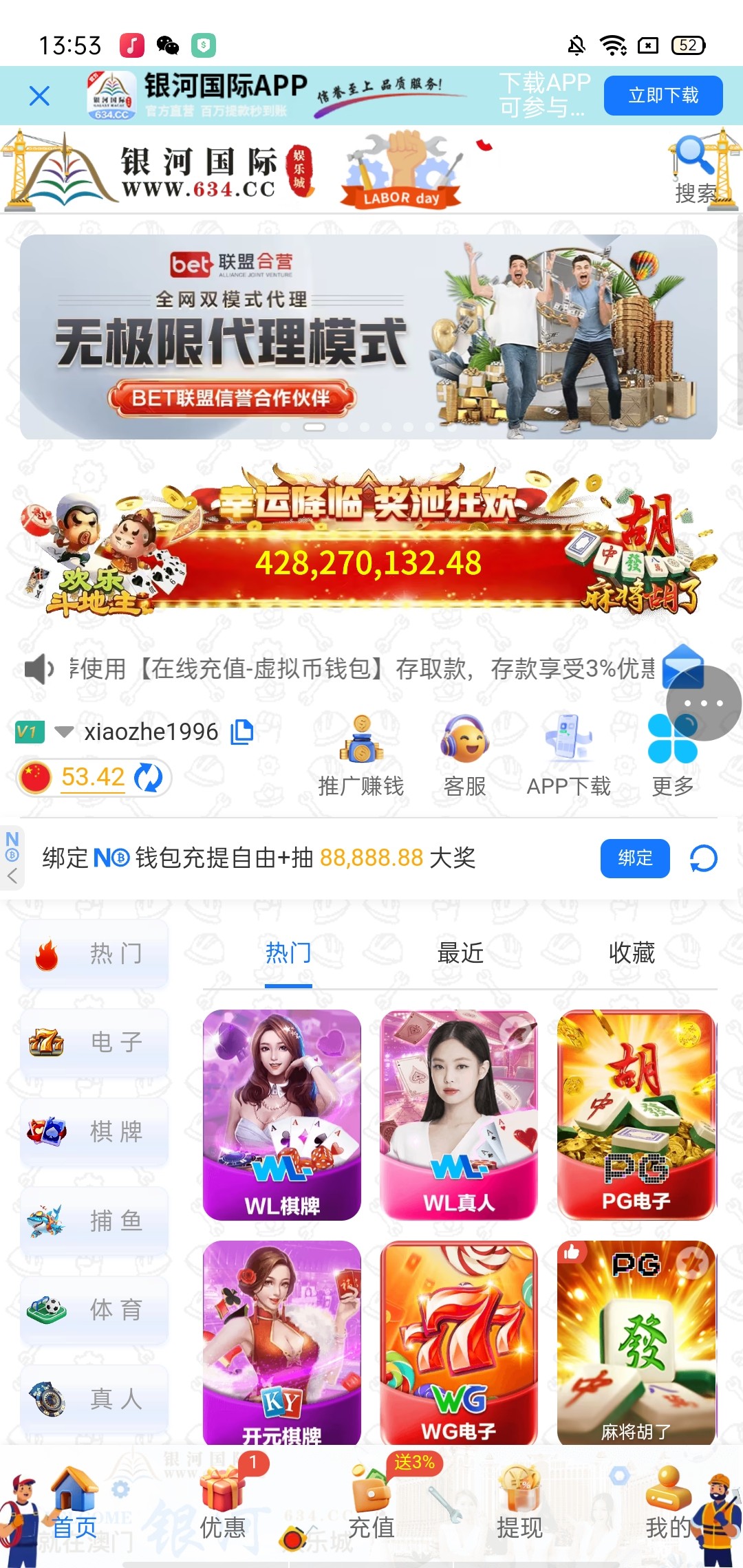The width and height of the screenshot is (743, 1568).
Task: Tap the blue 绑定 wallet button
Action: (x=634, y=858)
